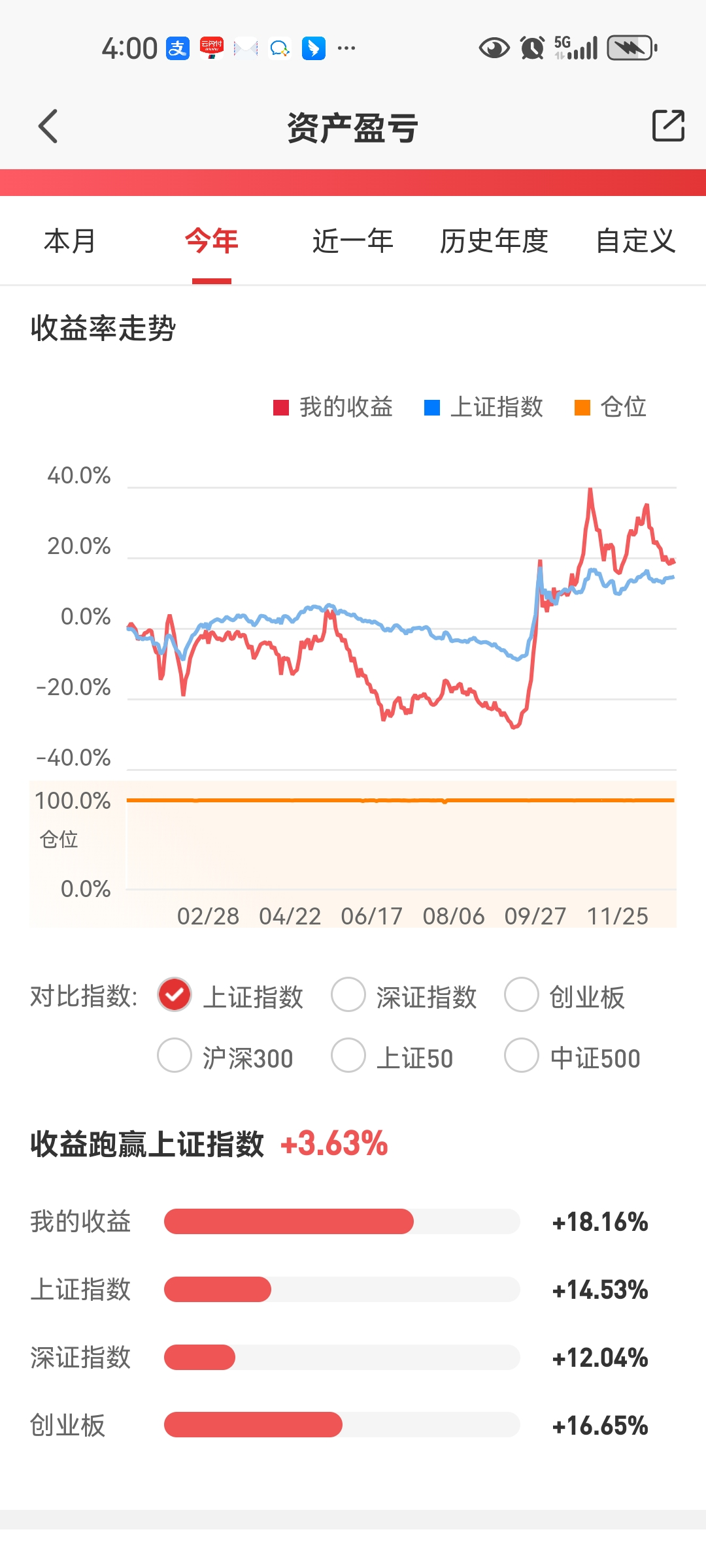
Task: Choose 创业板 as comparison index
Action: (x=522, y=995)
